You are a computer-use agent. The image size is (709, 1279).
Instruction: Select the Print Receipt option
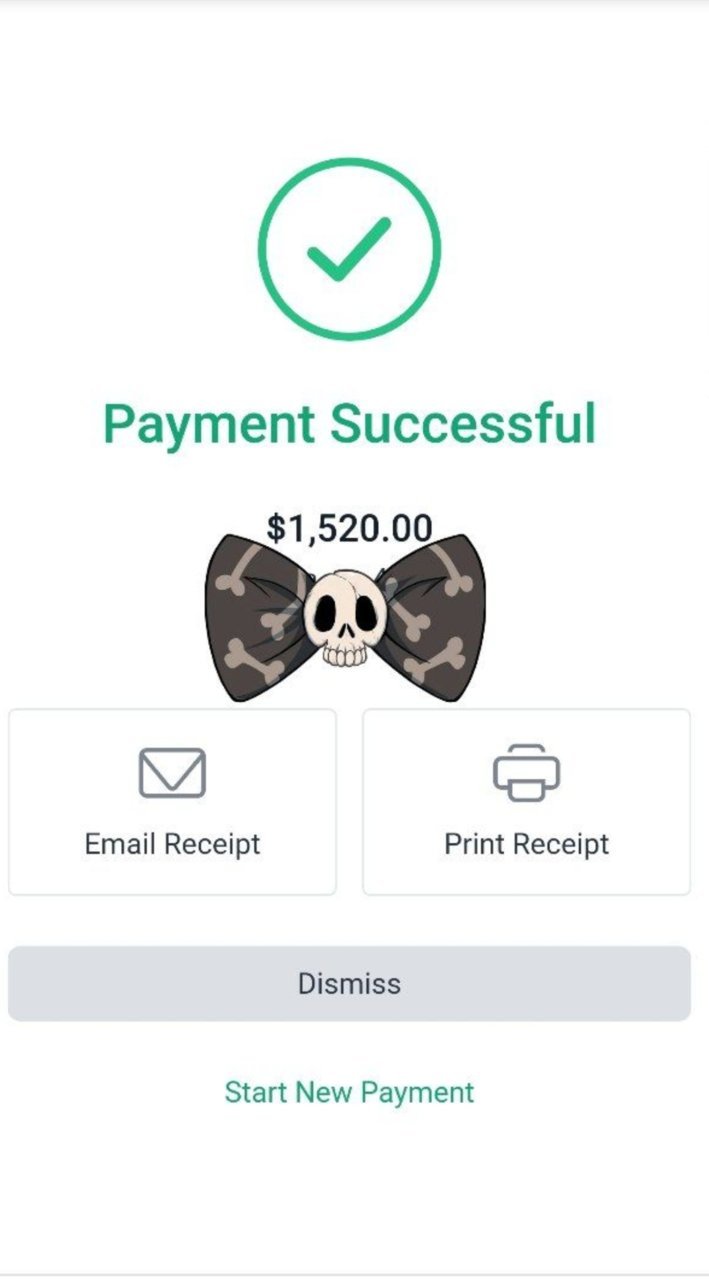[526, 802]
